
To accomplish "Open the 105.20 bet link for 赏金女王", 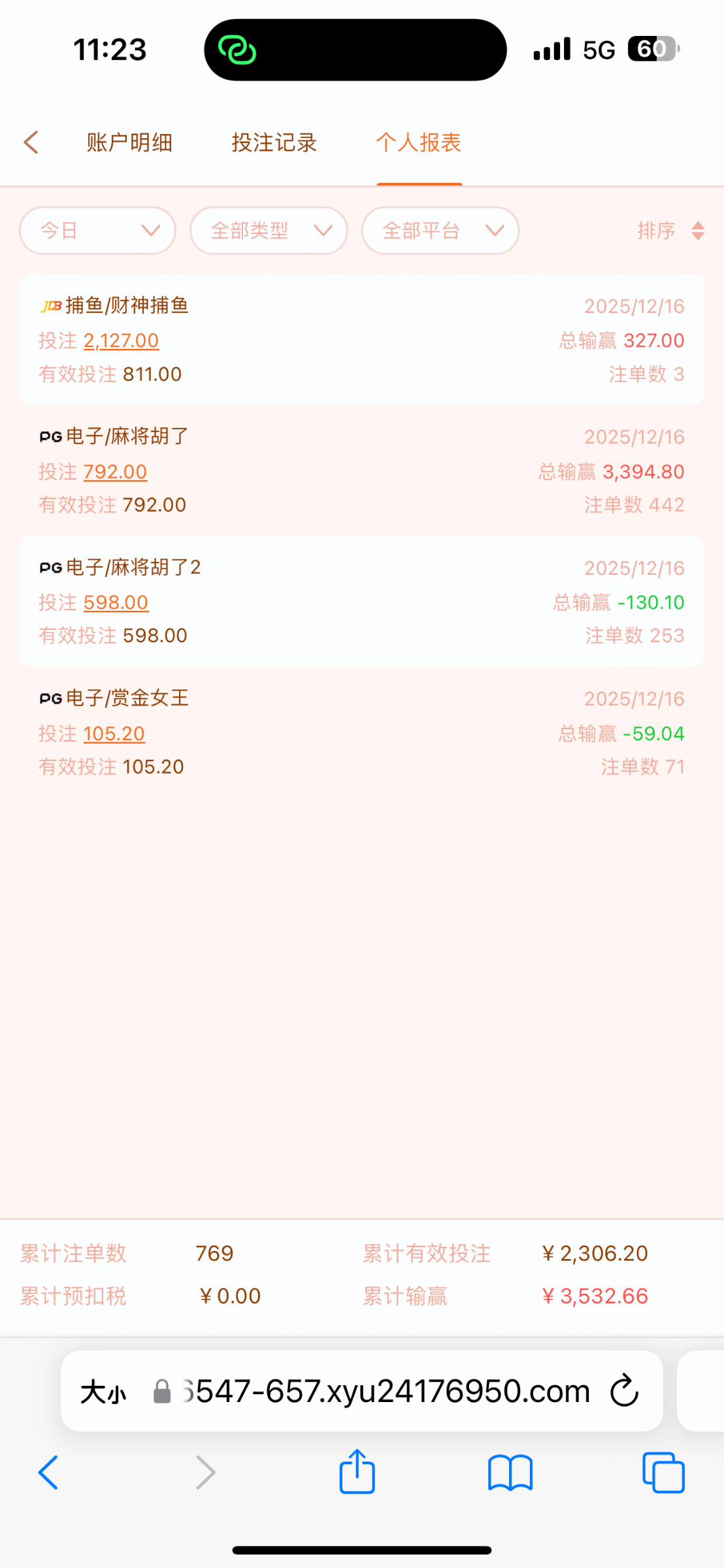I will tap(114, 734).
